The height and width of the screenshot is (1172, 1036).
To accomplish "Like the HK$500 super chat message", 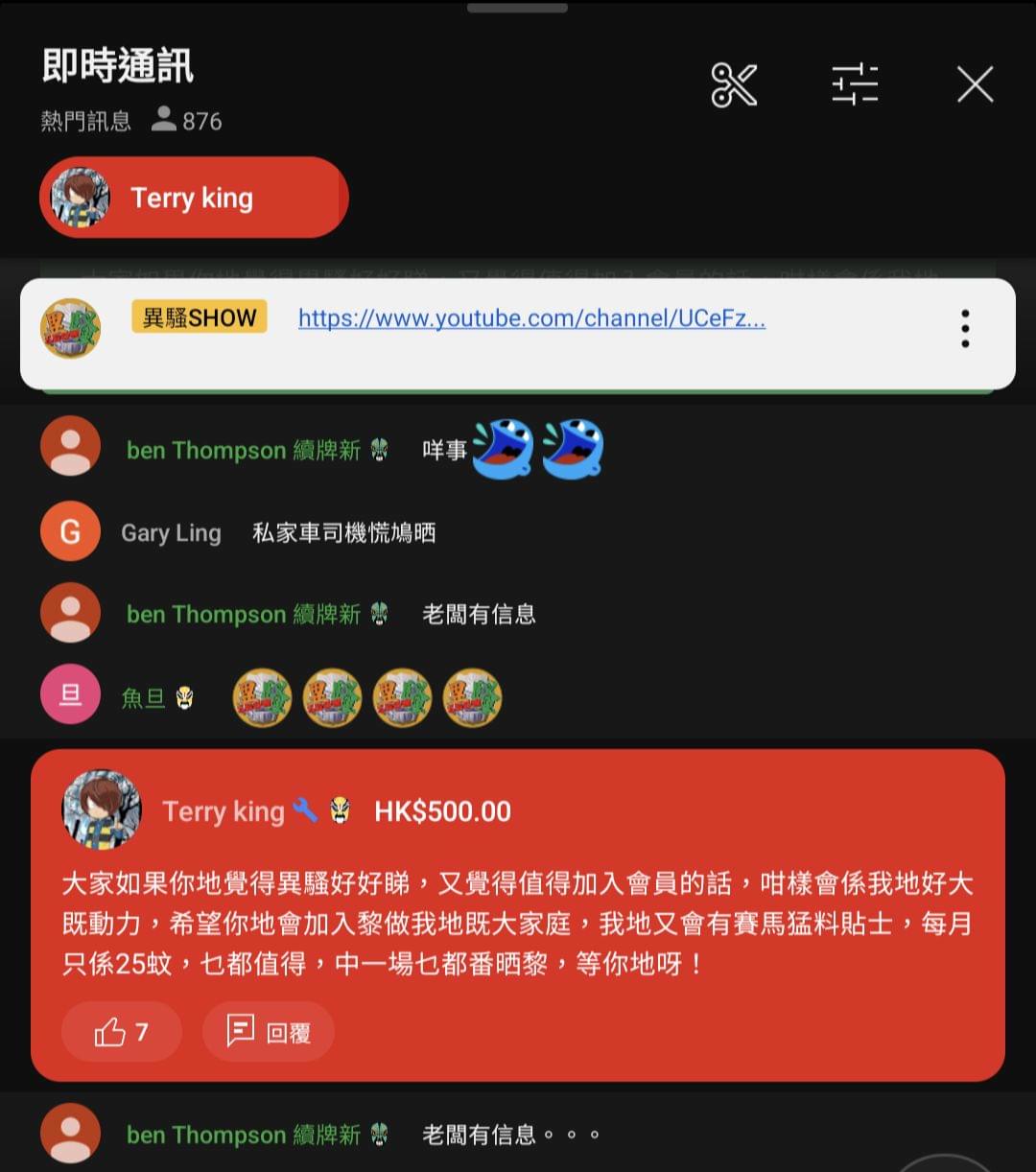I will (121, 1031).
